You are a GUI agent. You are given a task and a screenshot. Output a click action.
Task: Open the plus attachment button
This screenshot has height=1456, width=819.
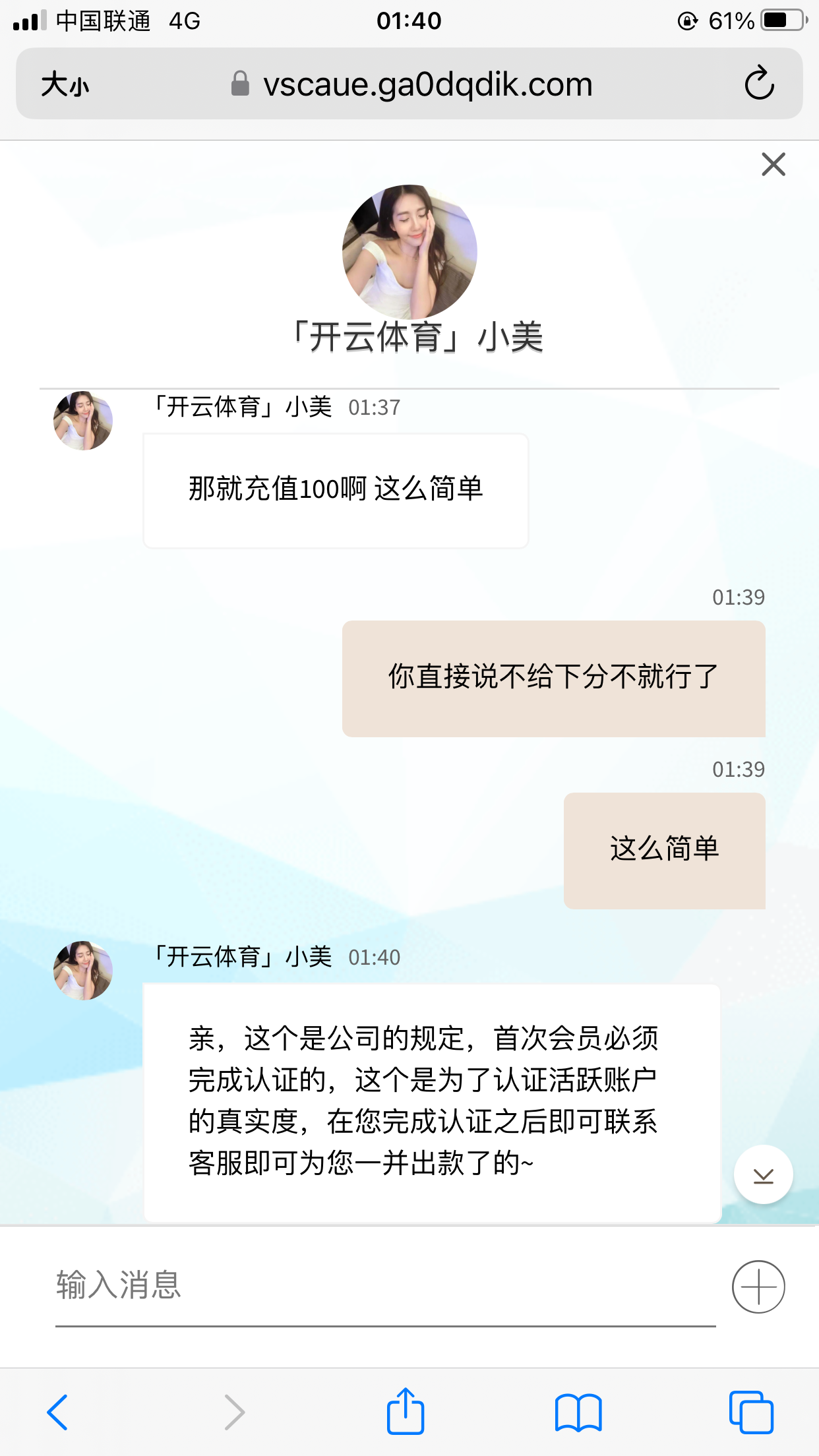click(758, 1287)
